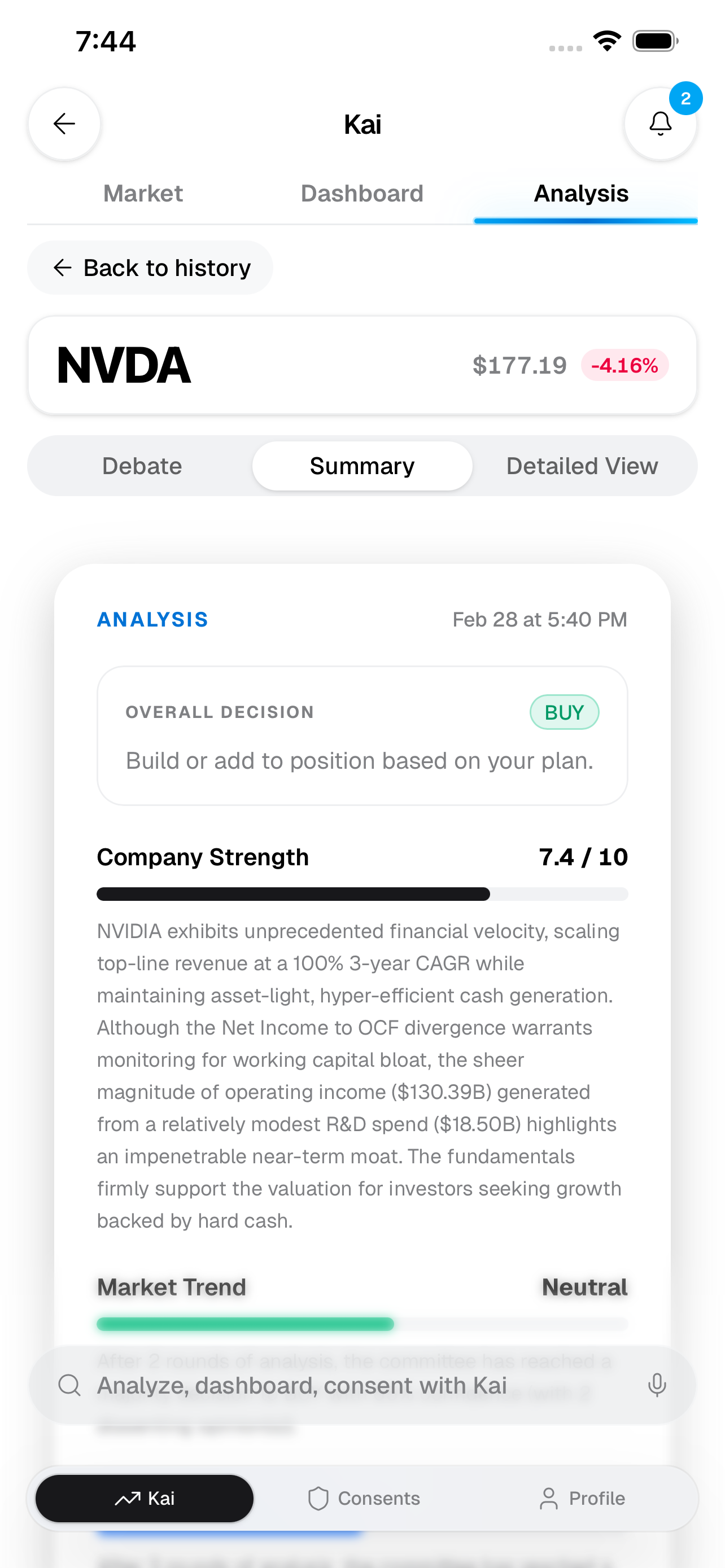Expand the Analysis timestamp entry
The image size is (725, 1568).
pos(539,619)
